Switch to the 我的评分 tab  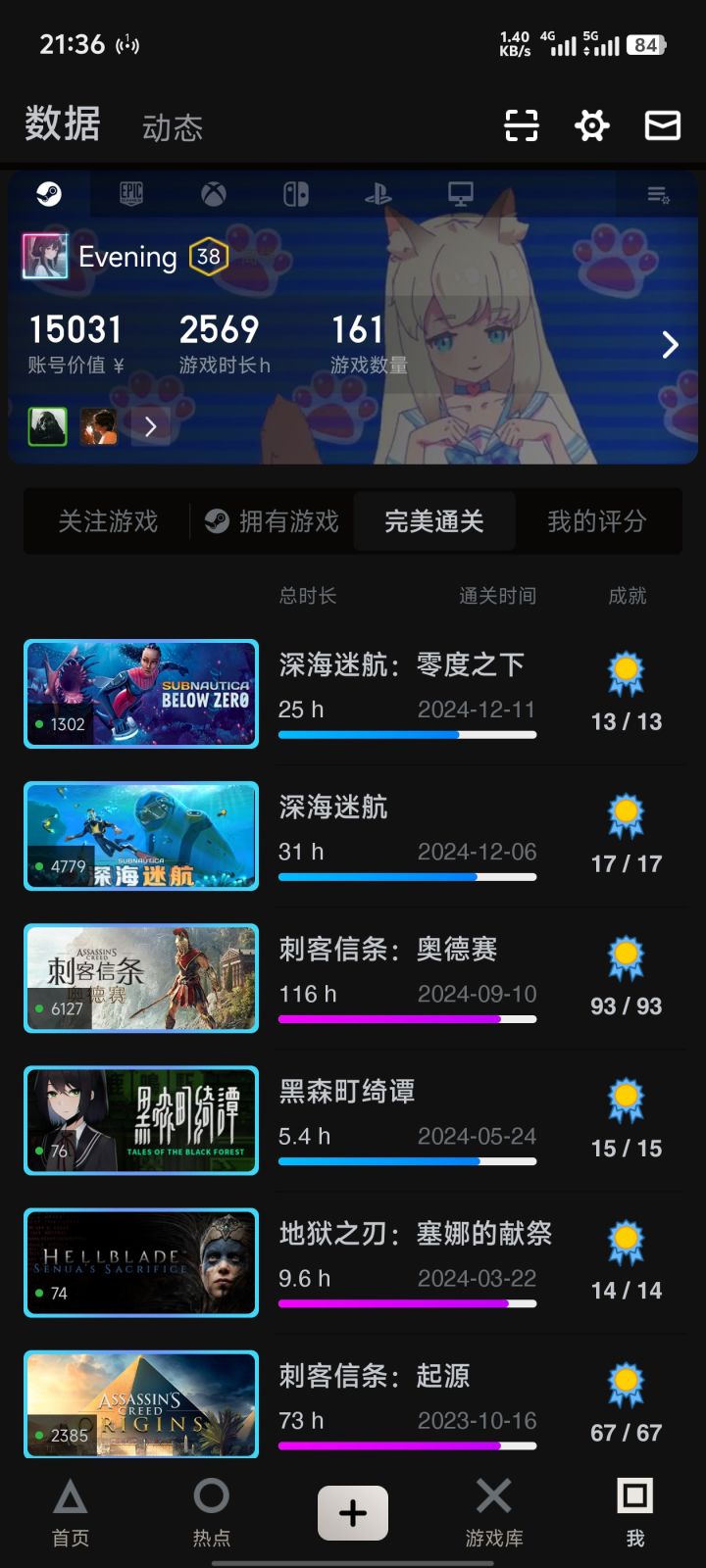point(596,521)
